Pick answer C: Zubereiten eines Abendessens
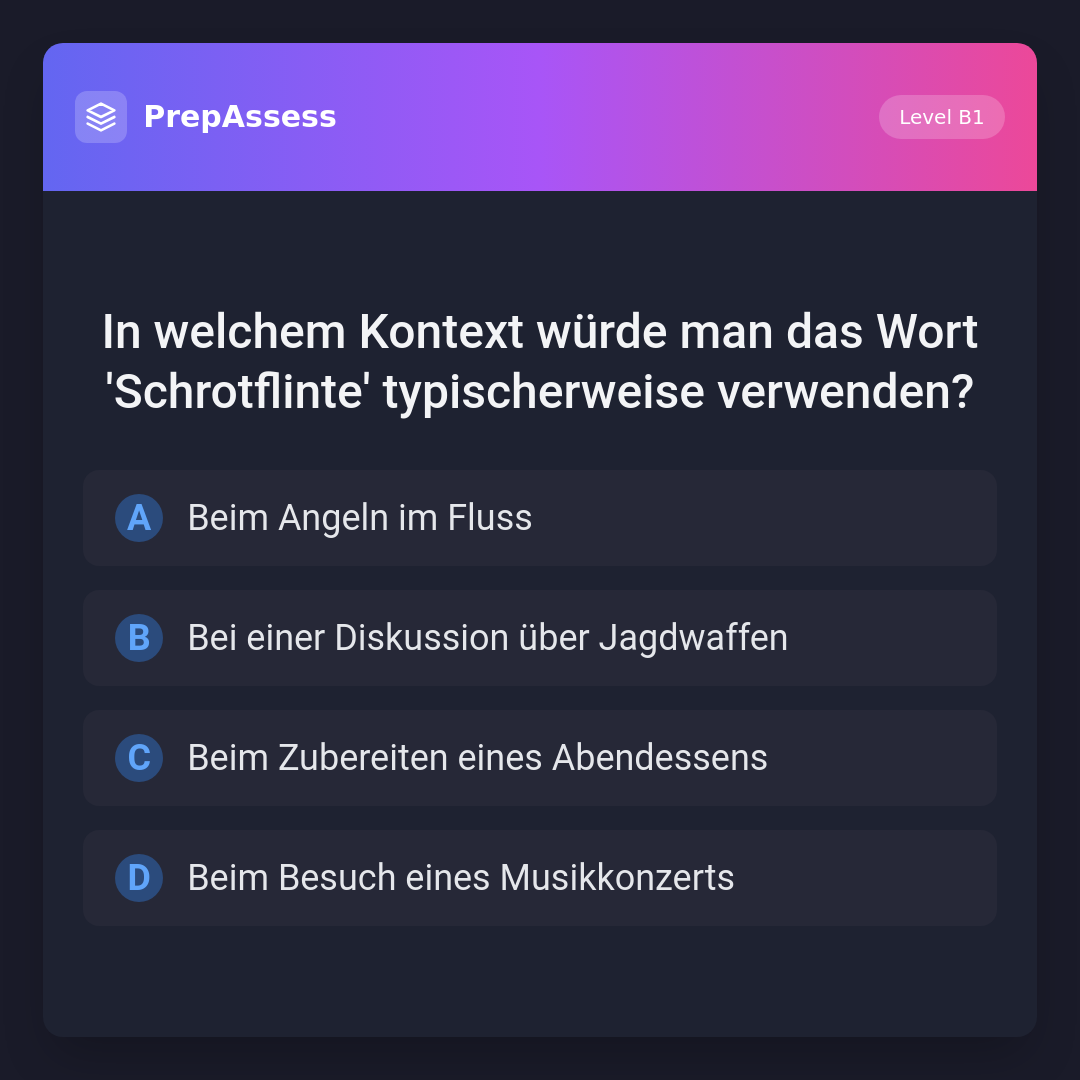Image resolution: width=1080 pixels, height=1080 pixels. click(x=540, y=758)
